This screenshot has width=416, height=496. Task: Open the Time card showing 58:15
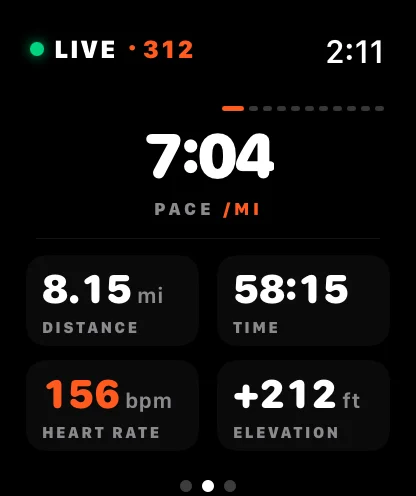(303, 301)
